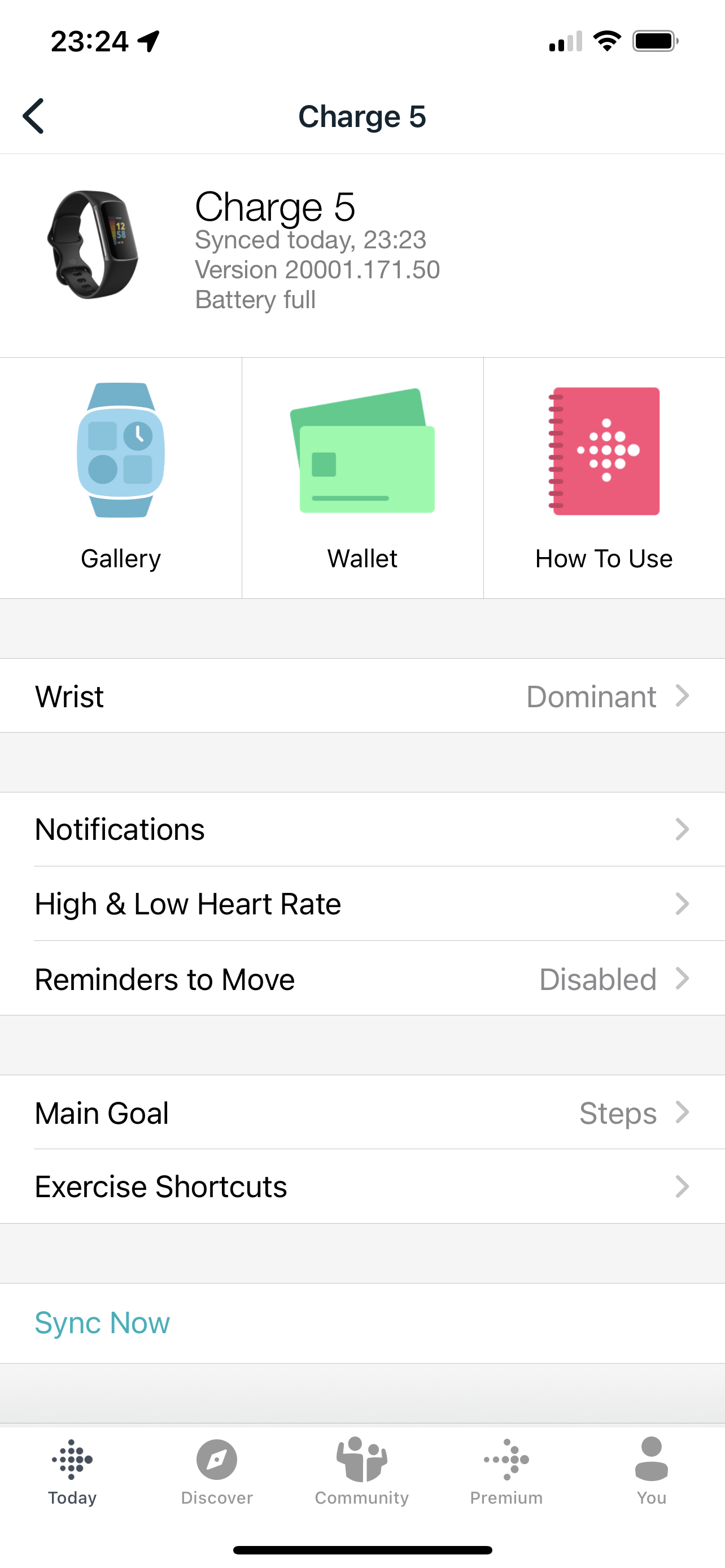
Task: Open the clock face Gallery
Action: pyautogui.click(x=120, y=478)
